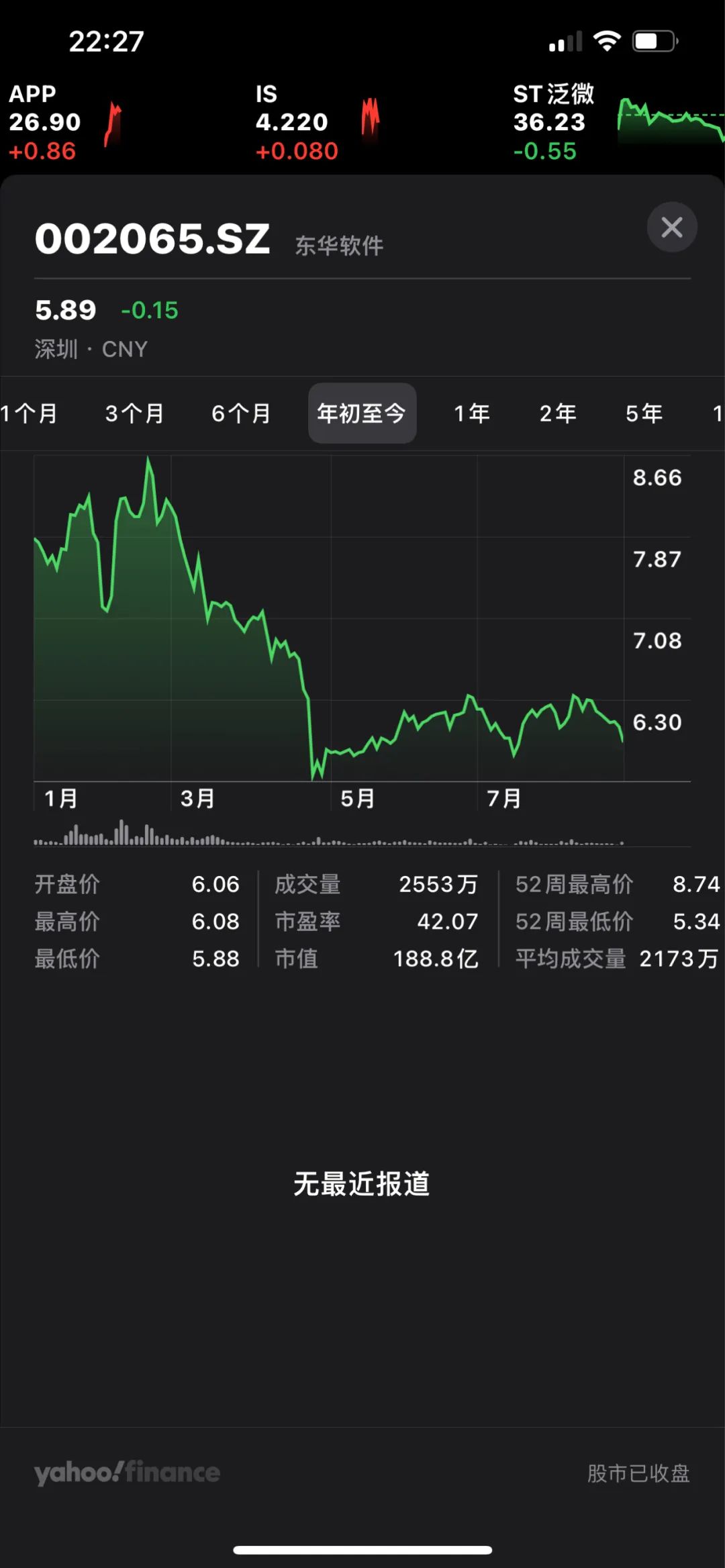This screenshot has width=725, height=1568.
Task: Switch chart range to 1个月
Action: tap(30, 413)
